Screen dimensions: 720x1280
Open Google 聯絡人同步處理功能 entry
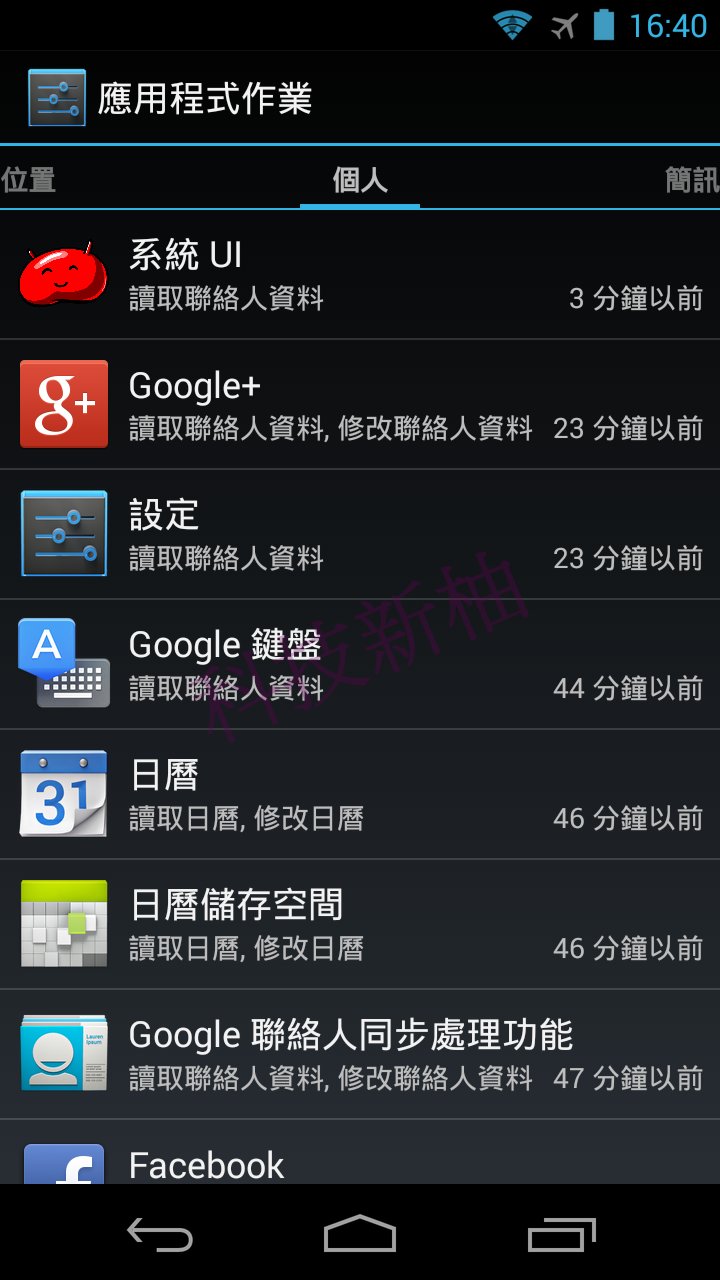360,1054
